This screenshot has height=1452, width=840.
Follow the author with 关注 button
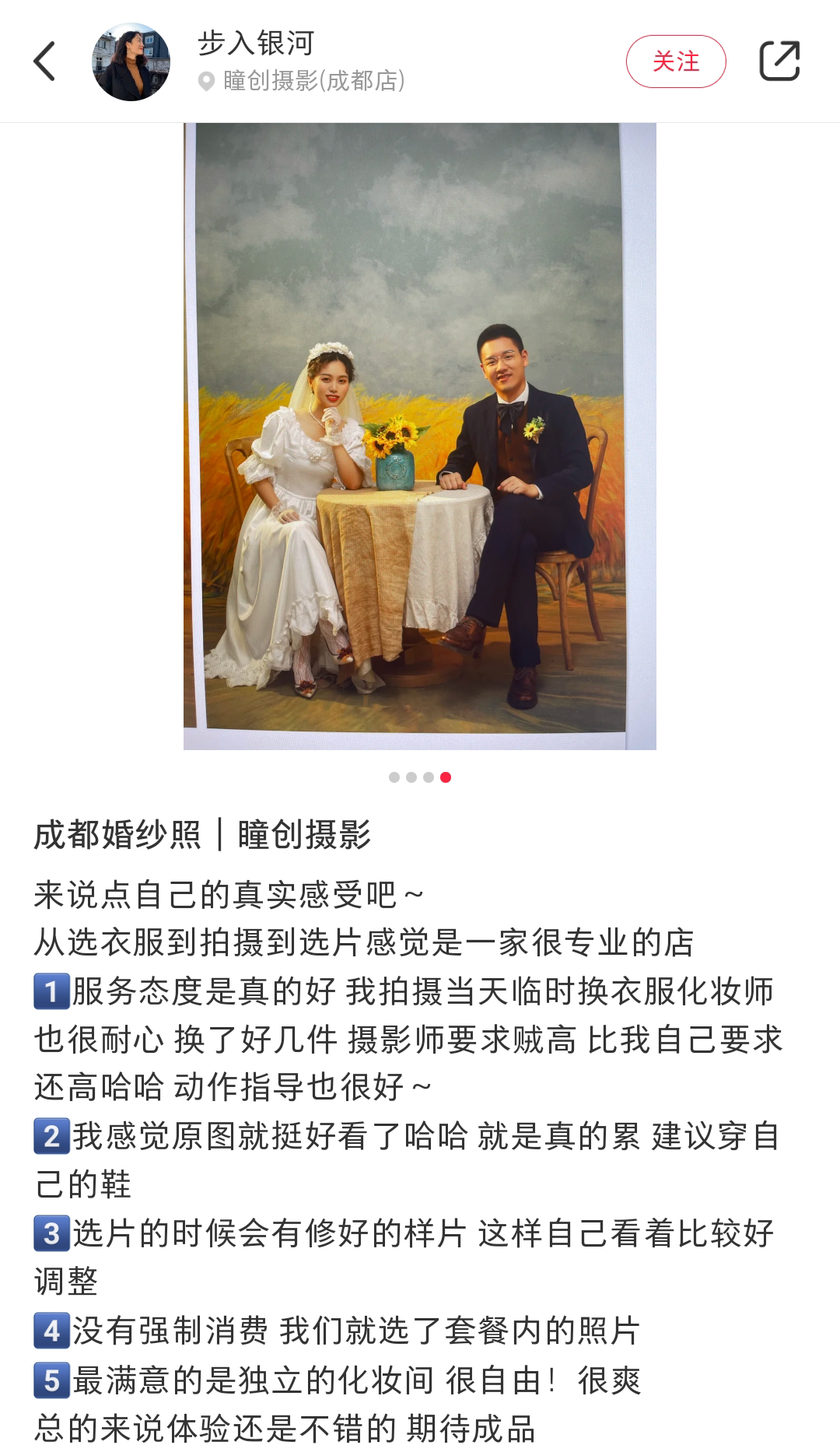(675, 61)
